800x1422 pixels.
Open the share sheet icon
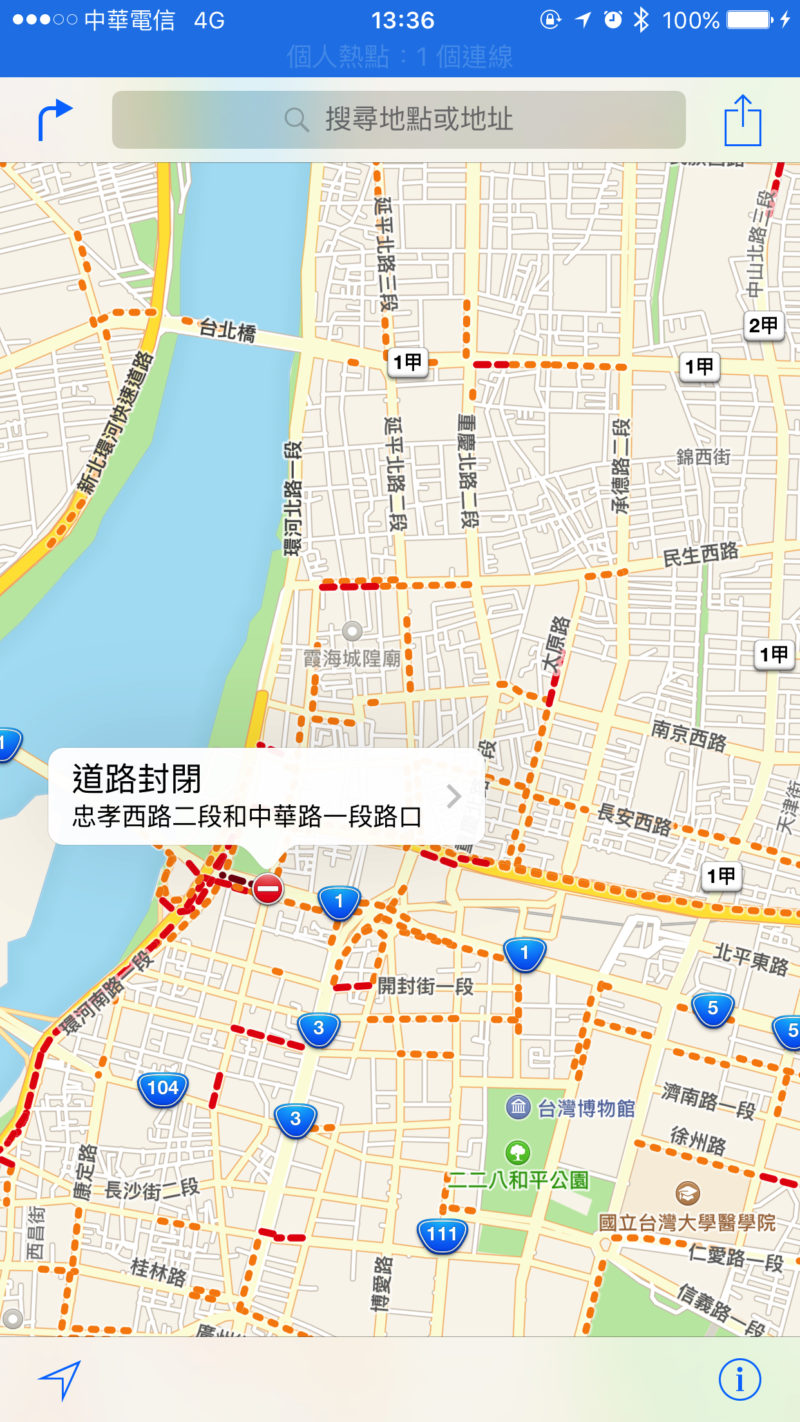pyautogui.click(x=742, y=120)
